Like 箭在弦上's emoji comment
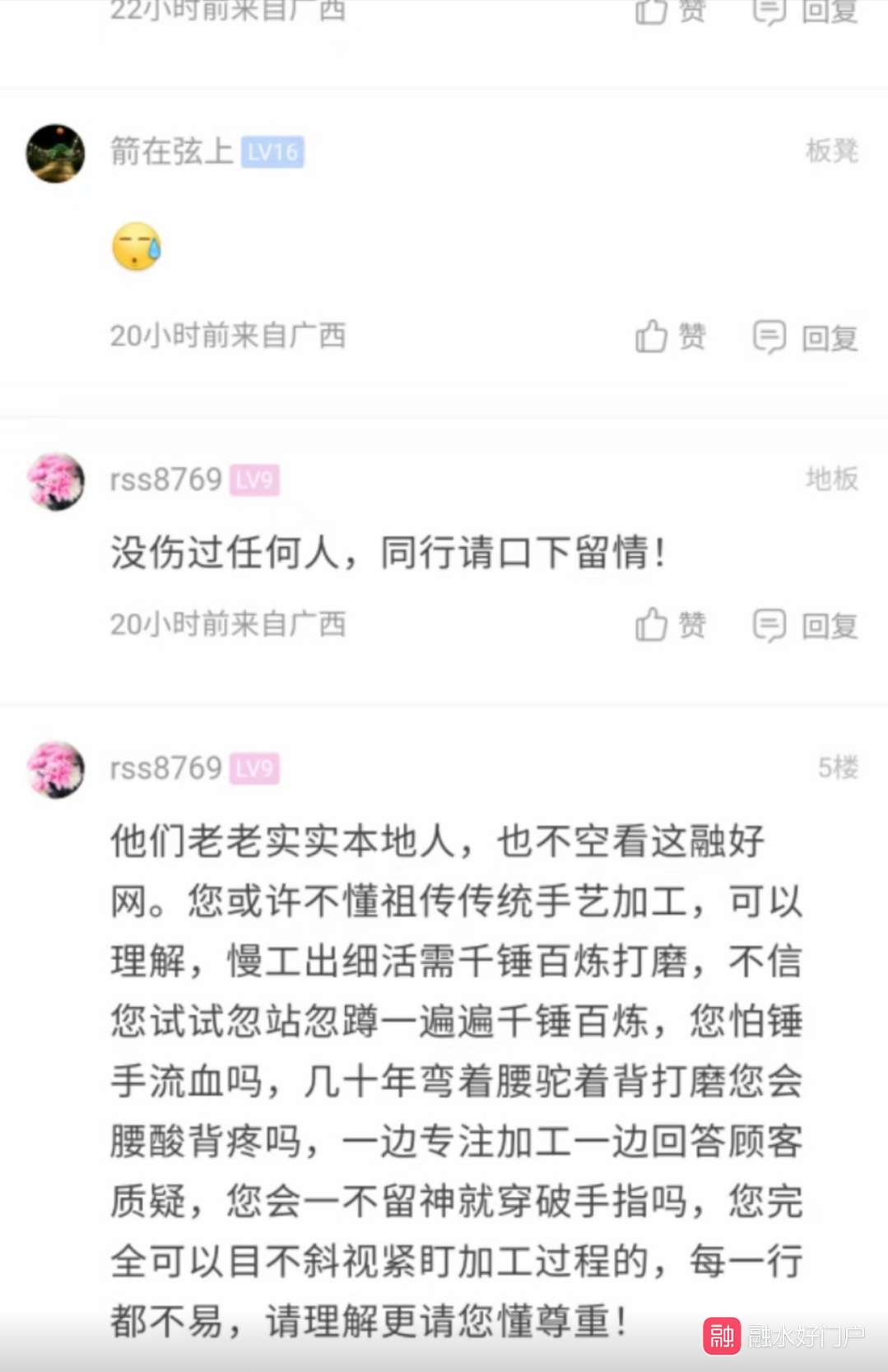 [670, 336]
